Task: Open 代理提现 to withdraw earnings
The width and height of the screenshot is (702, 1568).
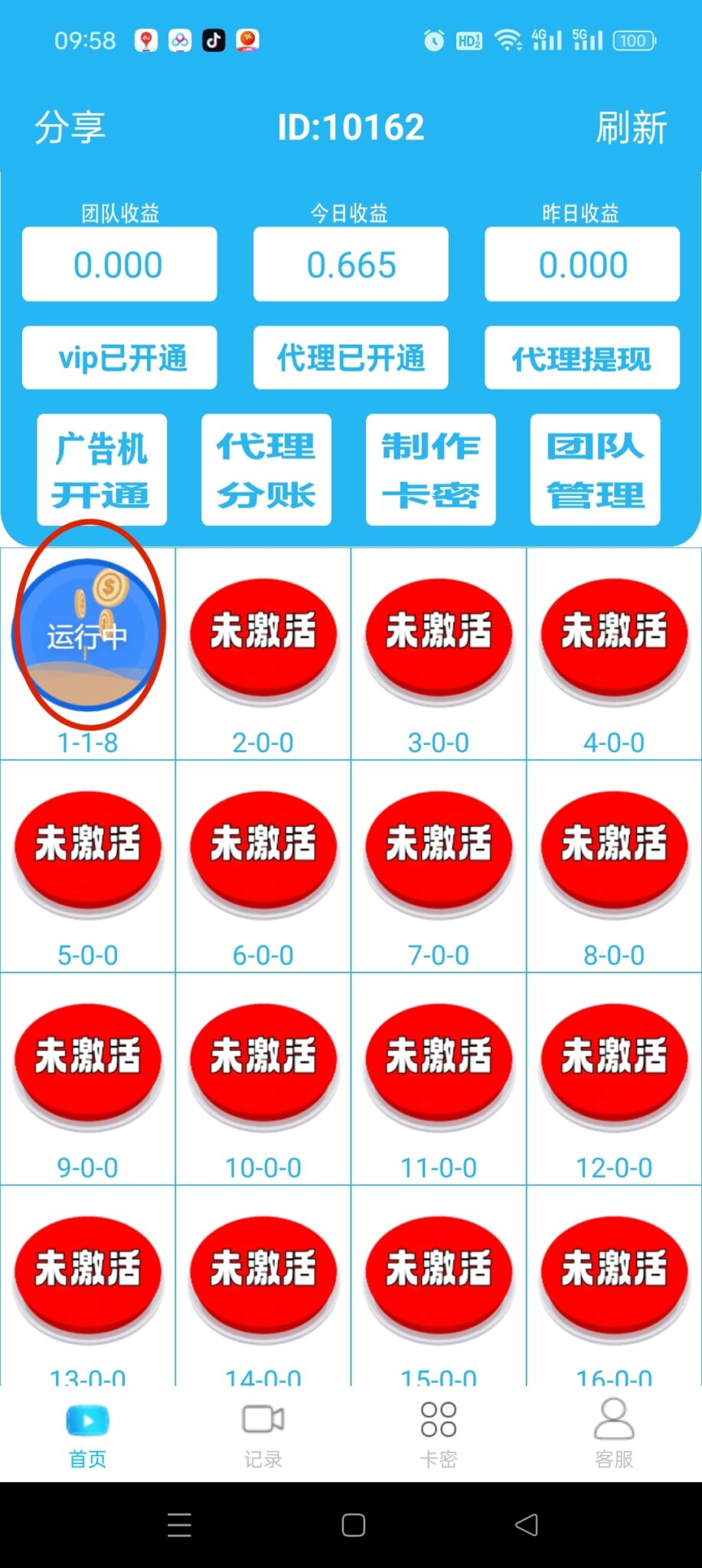Action: point(582,358)
